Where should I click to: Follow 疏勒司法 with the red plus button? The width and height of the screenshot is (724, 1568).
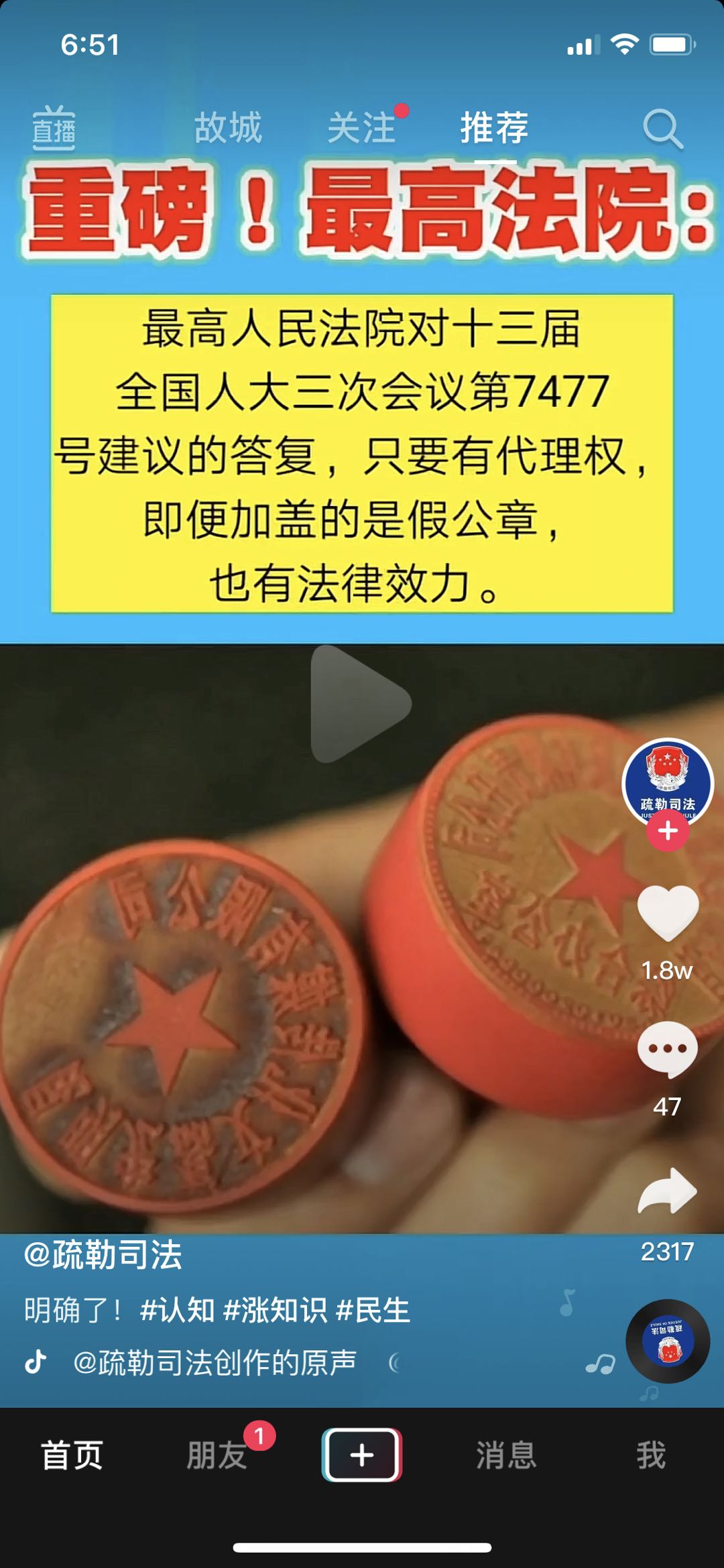coord(668,831)
